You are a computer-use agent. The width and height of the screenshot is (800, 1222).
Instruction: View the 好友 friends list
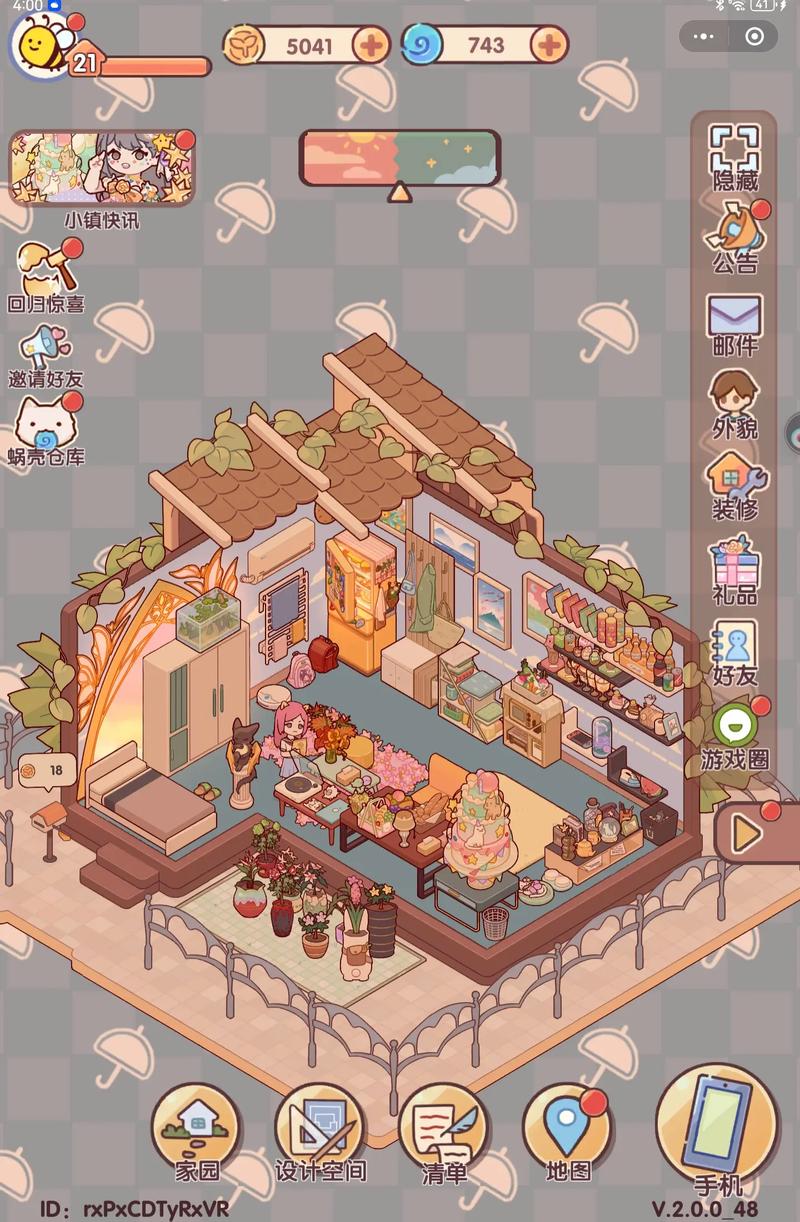click(x=735, y=652)
